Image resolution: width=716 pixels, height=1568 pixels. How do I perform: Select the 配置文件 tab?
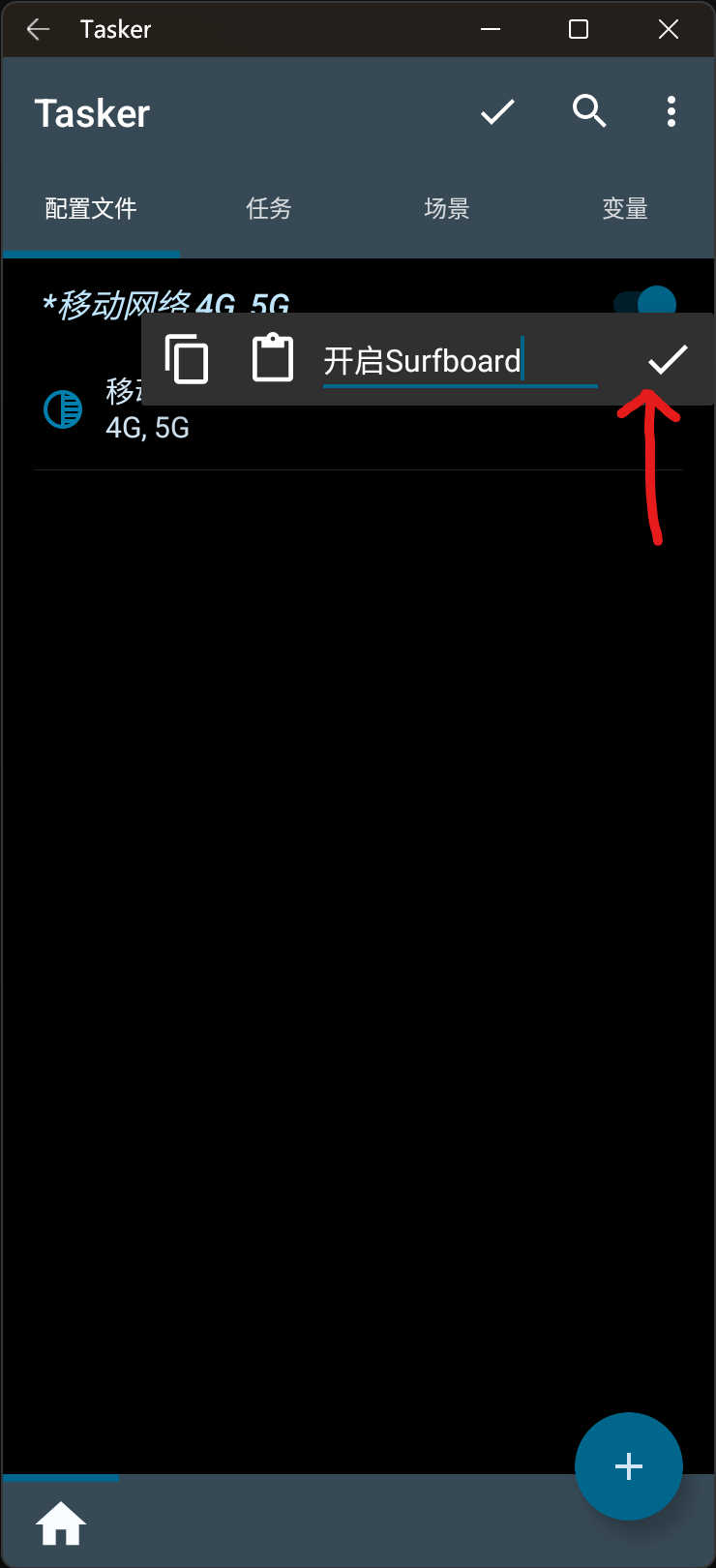click(91, 208)
